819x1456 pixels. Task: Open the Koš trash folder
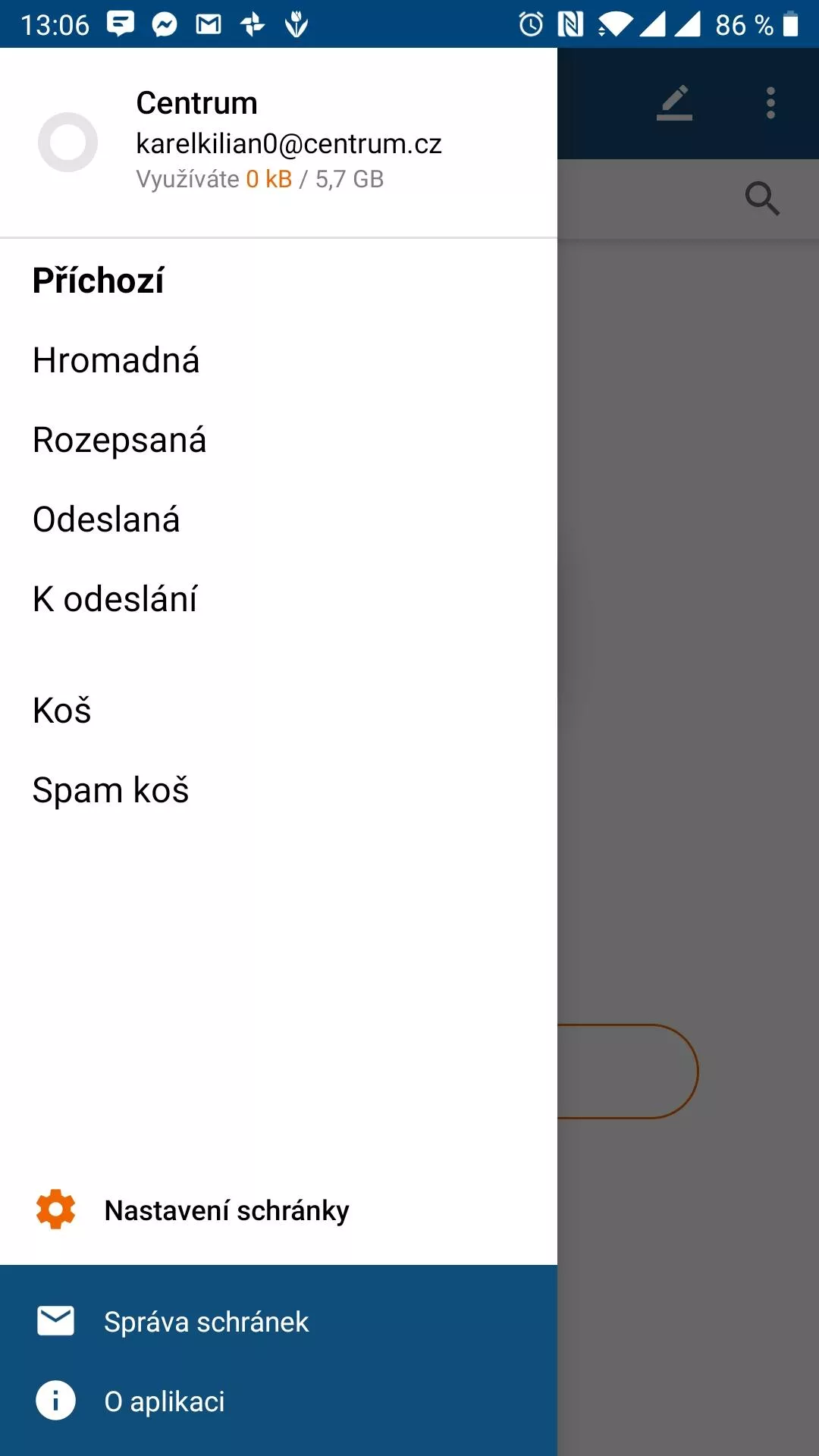[x=278, y=711]
